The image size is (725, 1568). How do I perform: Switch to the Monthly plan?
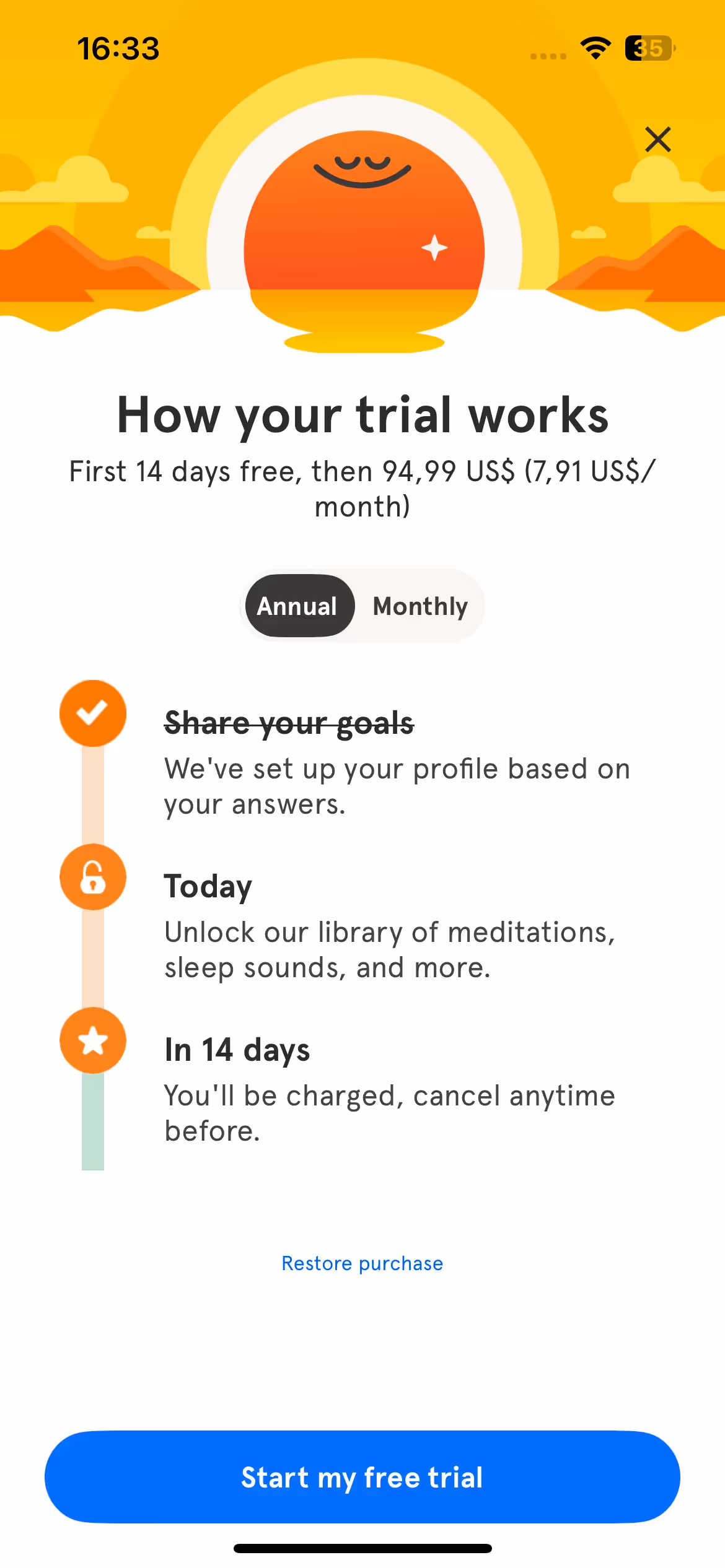(420, 606)
